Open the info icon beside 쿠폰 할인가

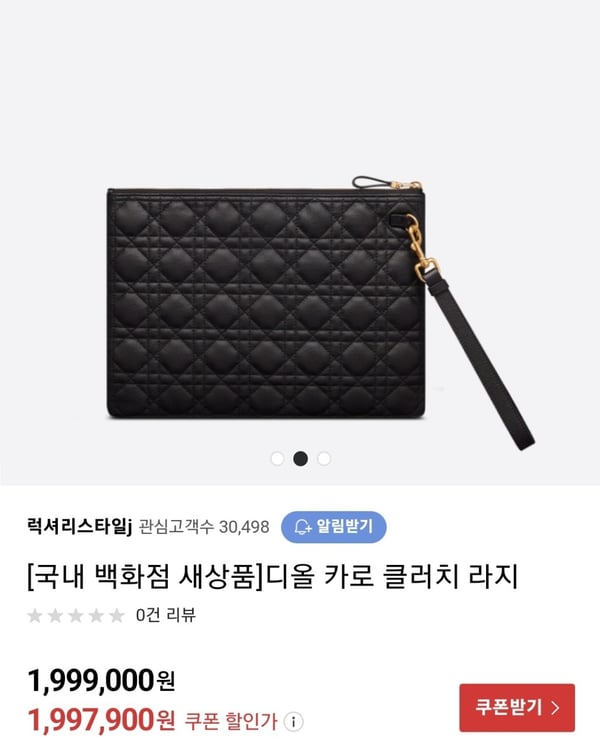(x=294, y=721)
